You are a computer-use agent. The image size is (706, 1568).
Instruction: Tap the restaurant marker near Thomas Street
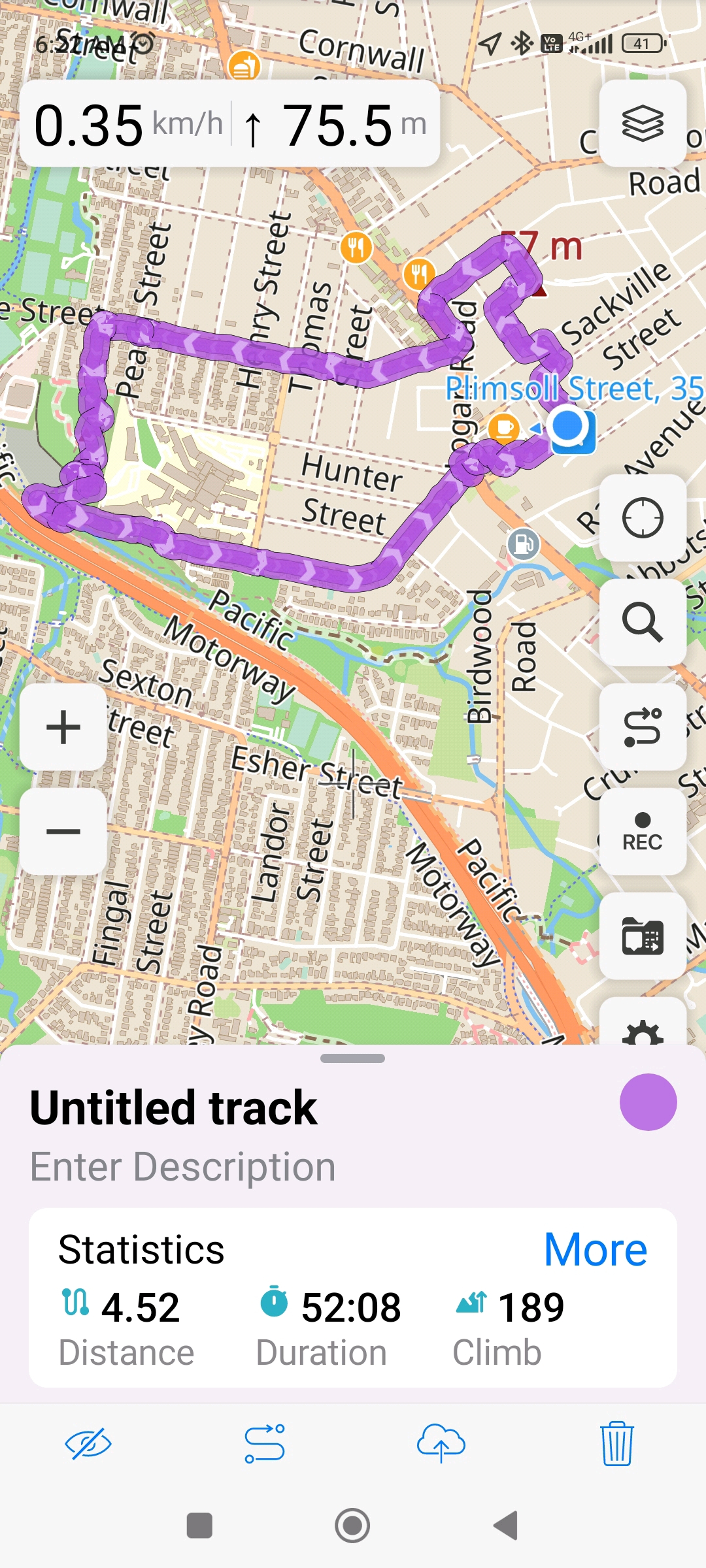(x=356, y=248)
